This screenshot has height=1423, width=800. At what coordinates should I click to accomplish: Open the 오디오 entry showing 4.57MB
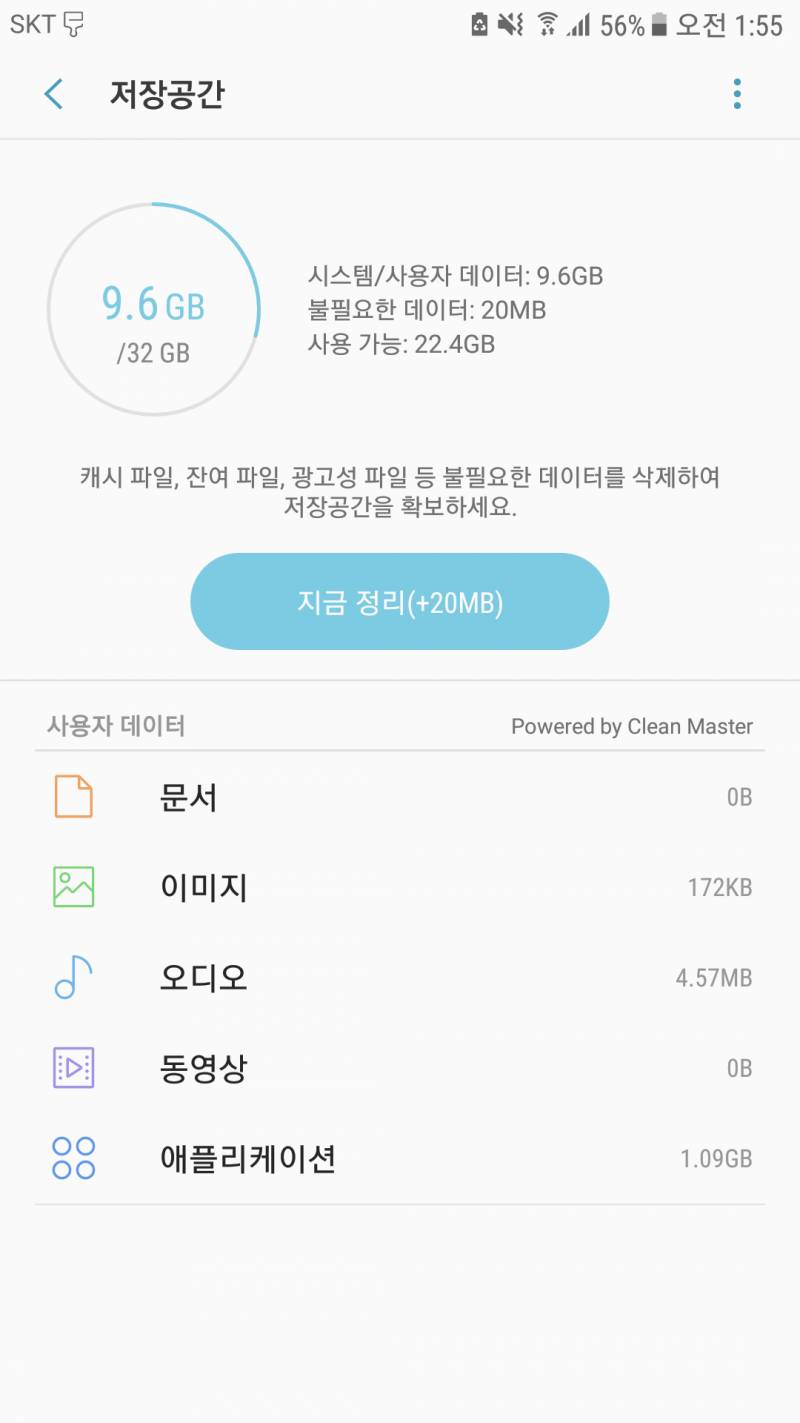coord(400,978)
